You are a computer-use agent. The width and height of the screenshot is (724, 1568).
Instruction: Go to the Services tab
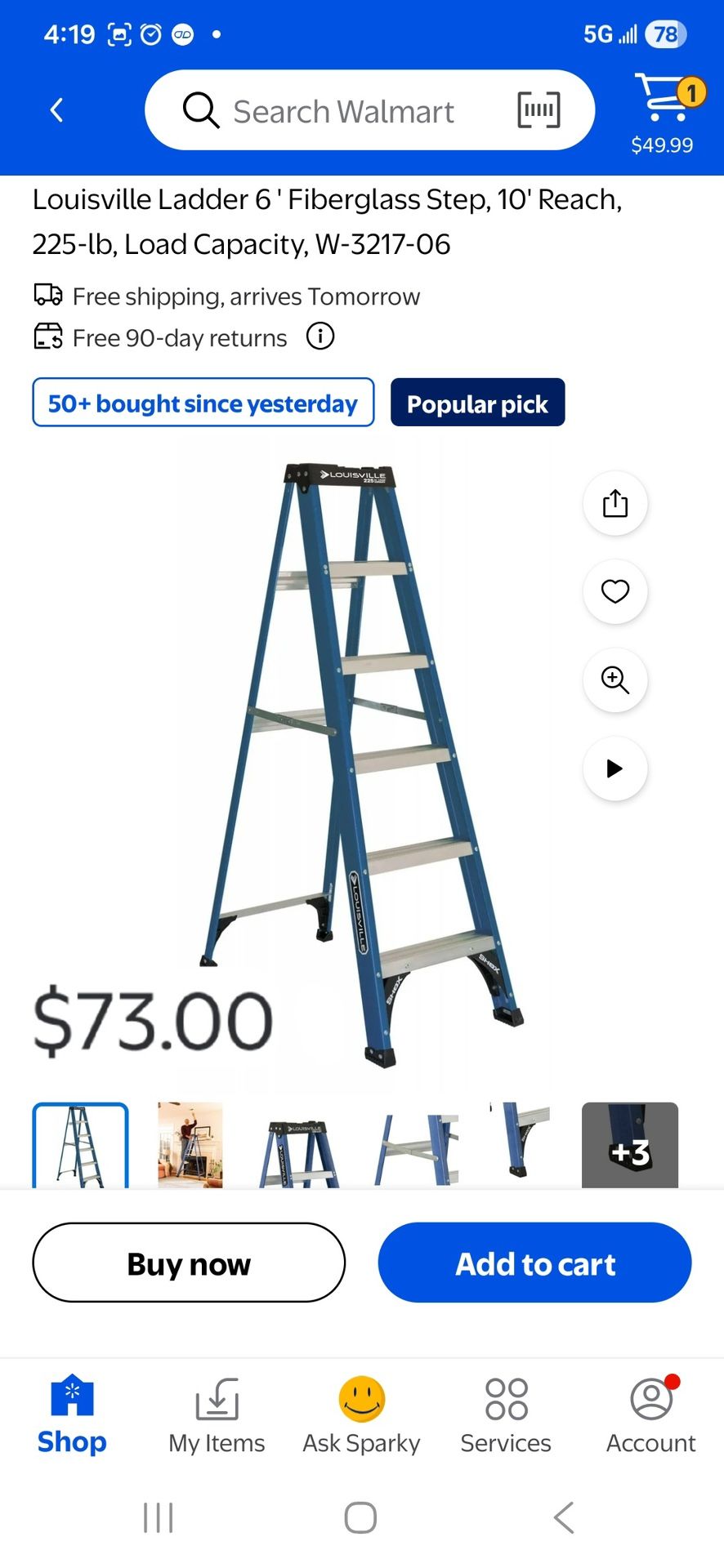click(x=506, y=1416)
